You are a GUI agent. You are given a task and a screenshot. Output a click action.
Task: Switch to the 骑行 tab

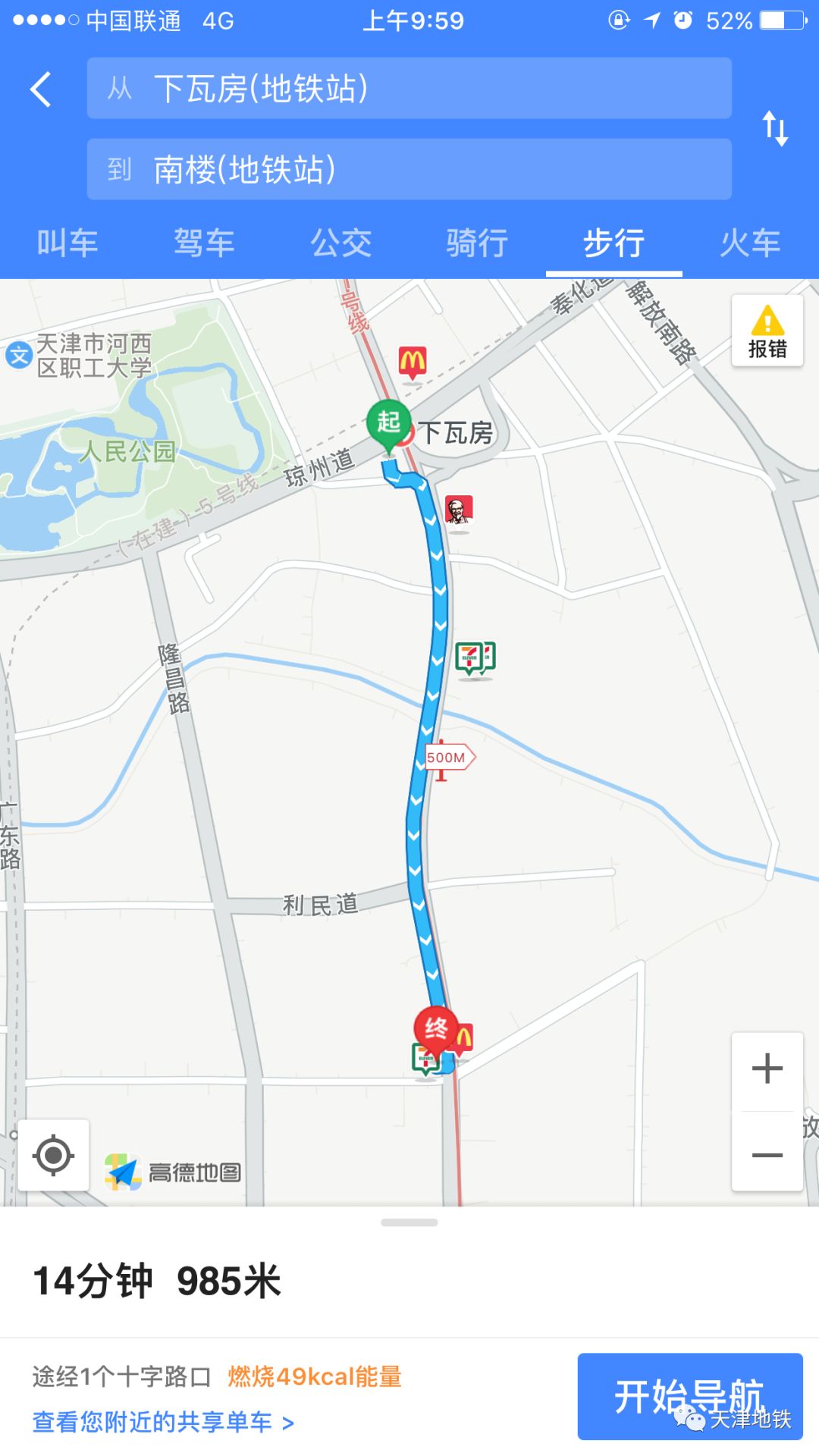coord(478,243)
